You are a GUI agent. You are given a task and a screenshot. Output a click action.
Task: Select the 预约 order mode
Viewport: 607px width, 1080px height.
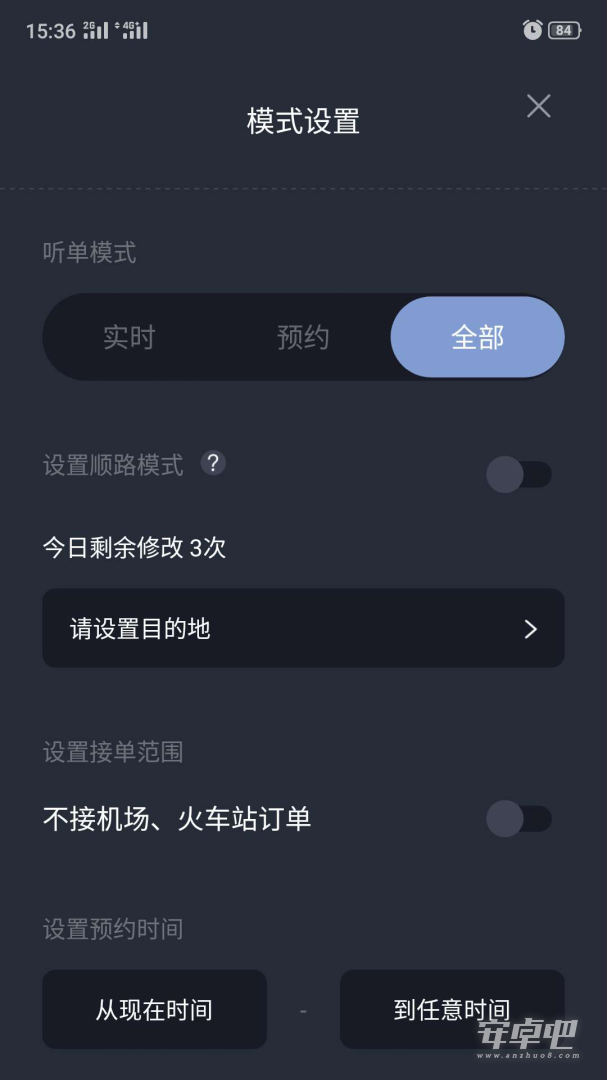click(x=303, y=338)
